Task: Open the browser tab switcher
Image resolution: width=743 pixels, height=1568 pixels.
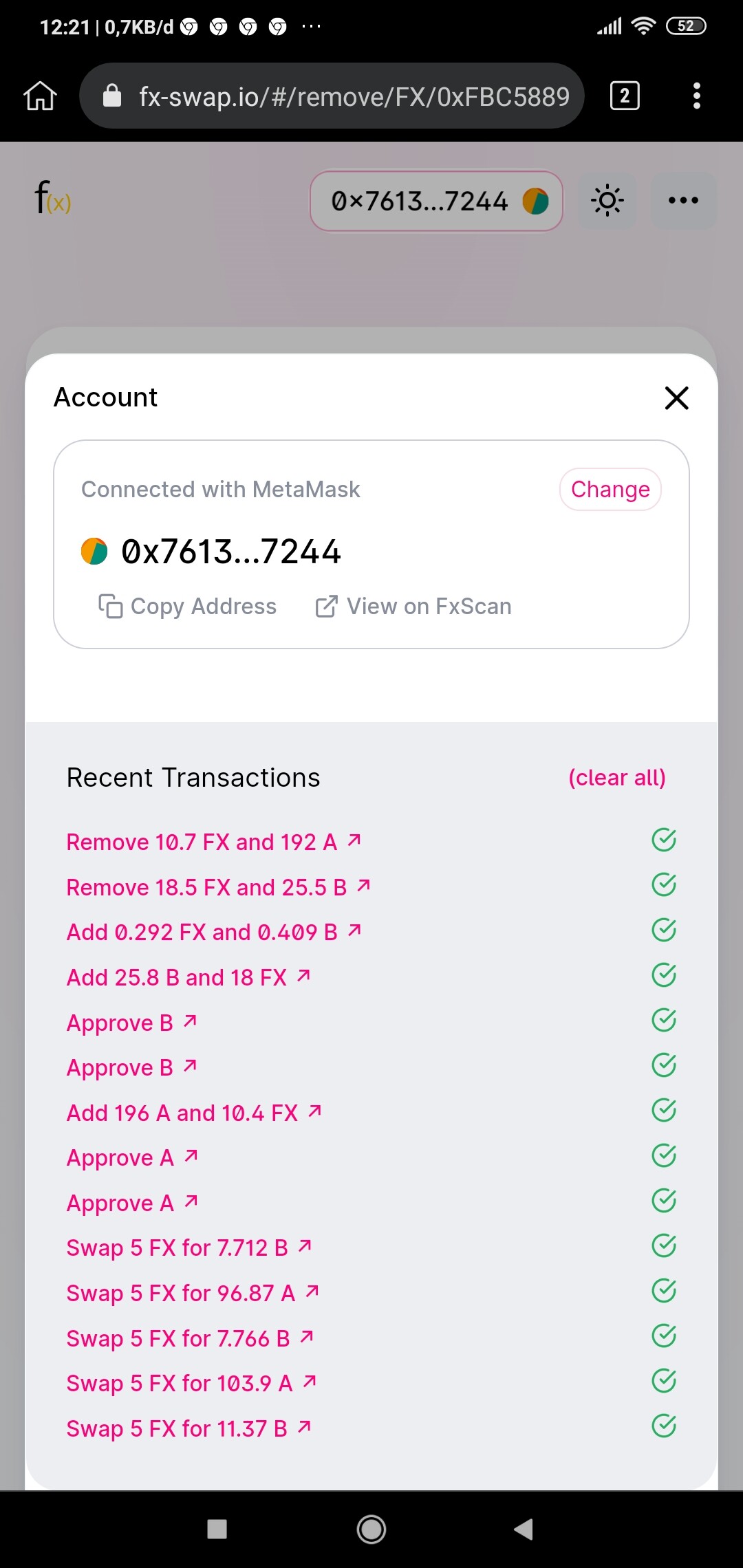Action: (624, 96)
